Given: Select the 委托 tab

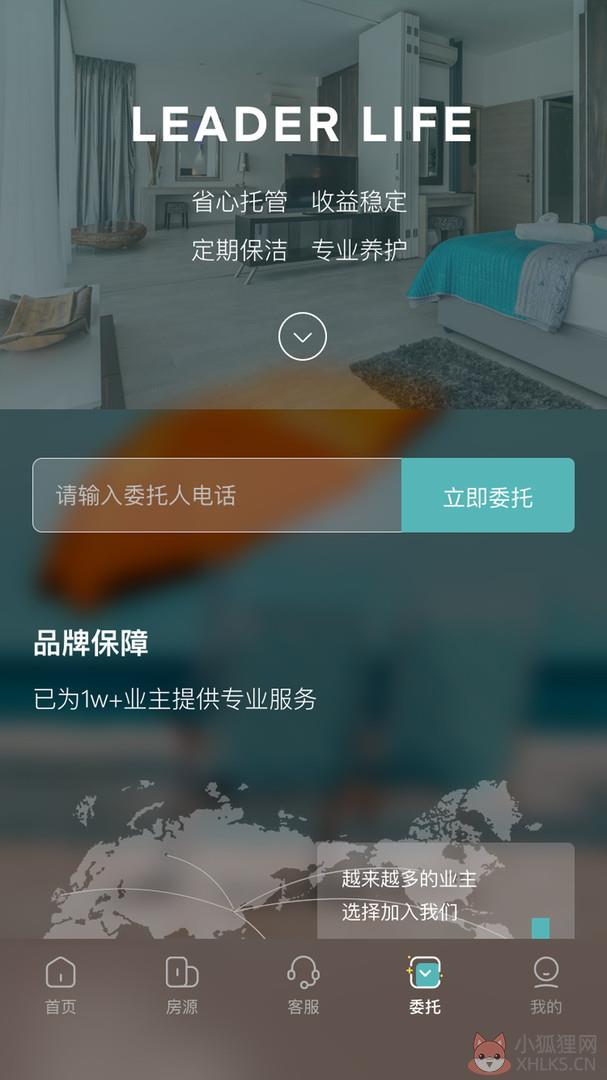Looking at the screenshot, I should point(424,986).
